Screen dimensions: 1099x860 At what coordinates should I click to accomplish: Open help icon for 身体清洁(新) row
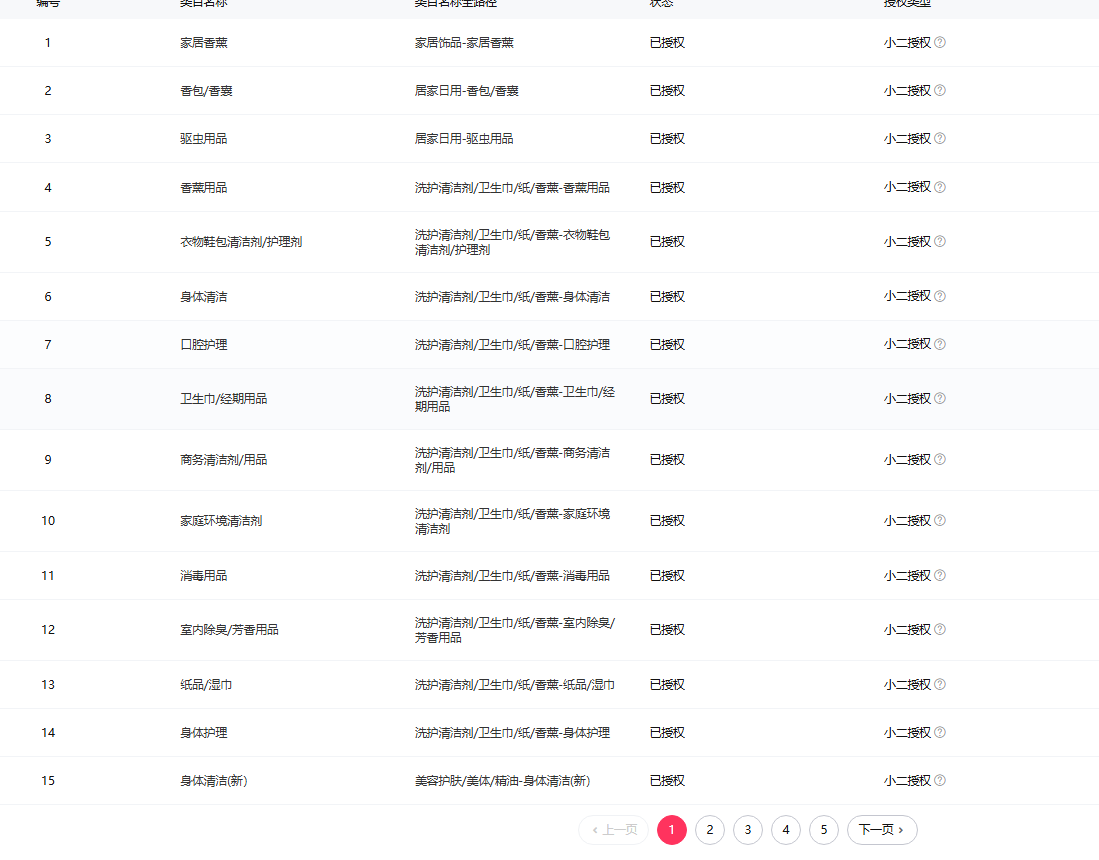coord(940,780)
